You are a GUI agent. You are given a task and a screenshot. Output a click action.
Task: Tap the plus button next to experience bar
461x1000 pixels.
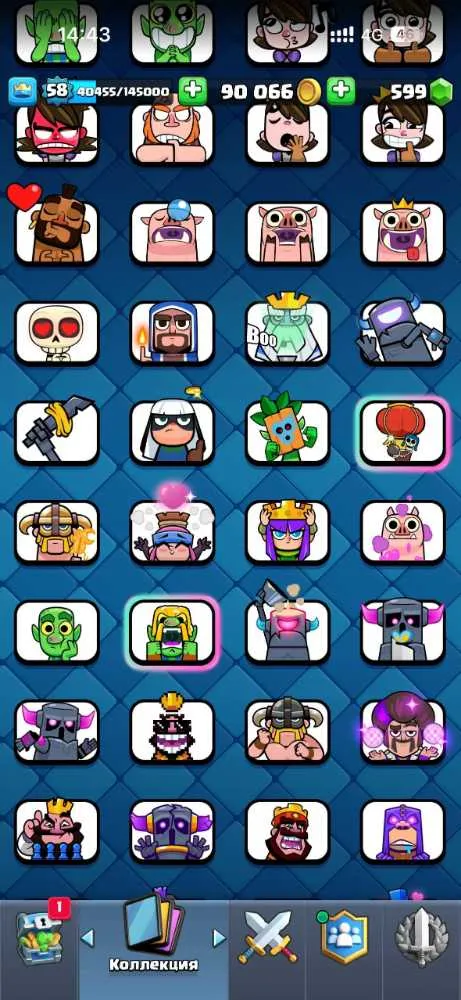193,91
